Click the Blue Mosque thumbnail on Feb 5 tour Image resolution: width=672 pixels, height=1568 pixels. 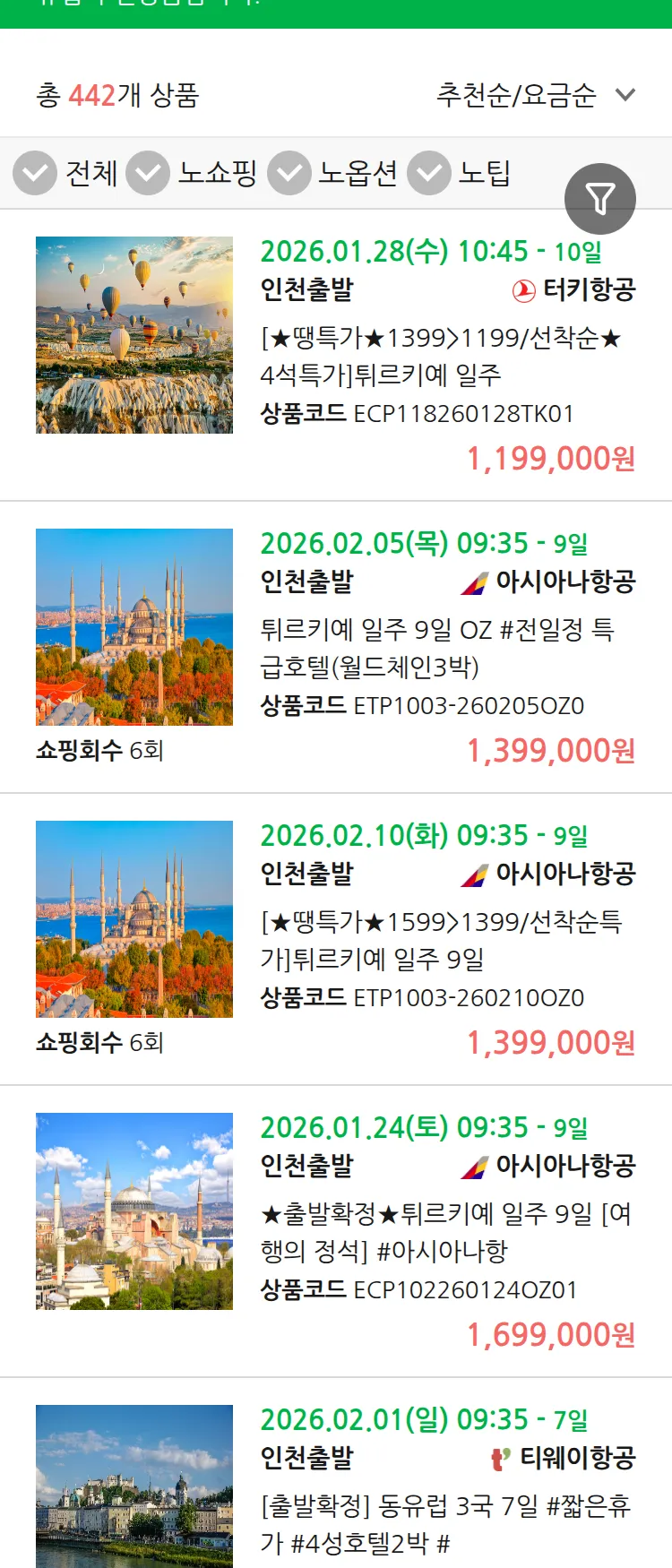pyautogui.click(x=134, y=627)
